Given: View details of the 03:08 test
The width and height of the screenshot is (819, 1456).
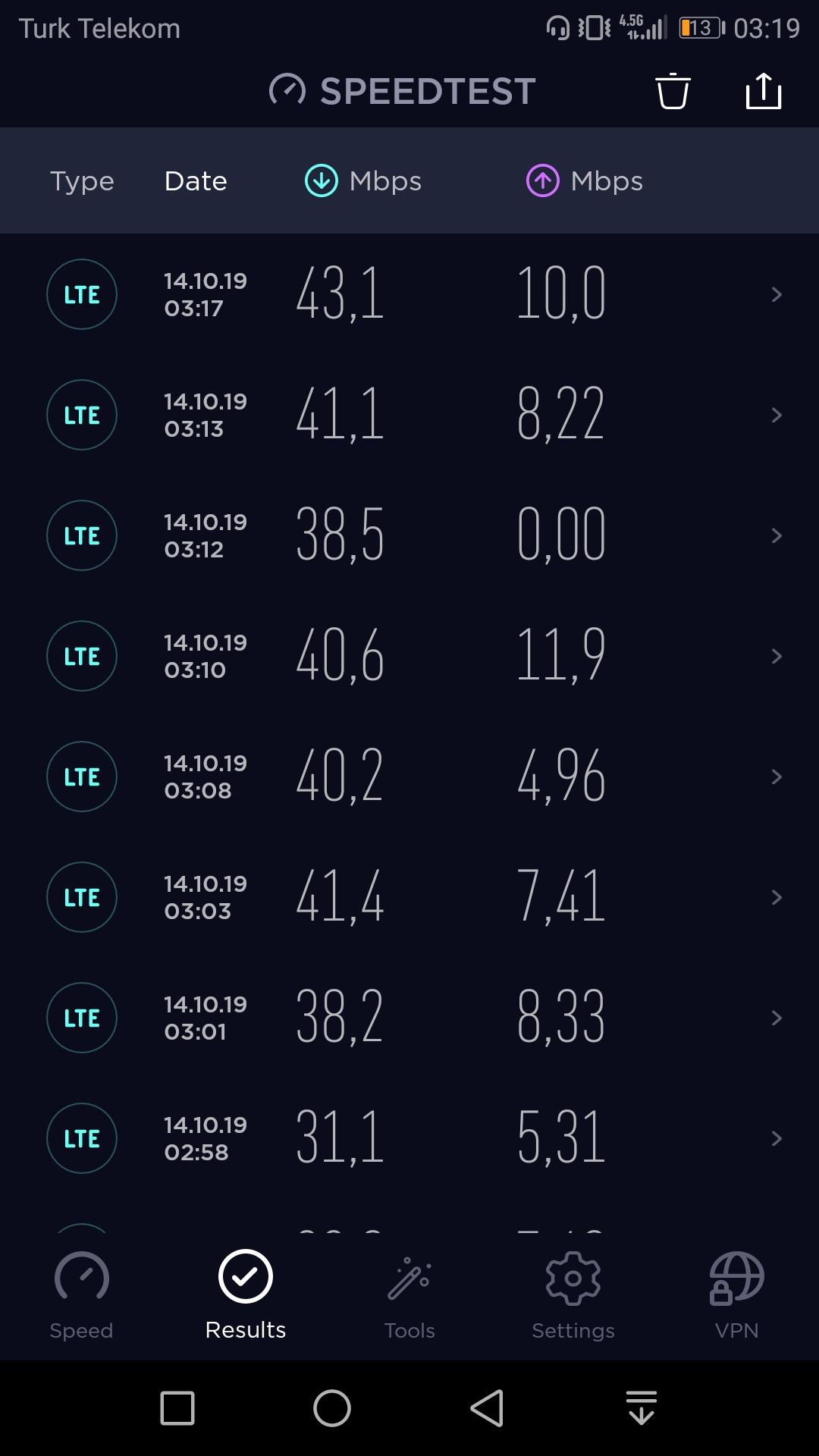Looking at the screenshot, I should [409, 777].
